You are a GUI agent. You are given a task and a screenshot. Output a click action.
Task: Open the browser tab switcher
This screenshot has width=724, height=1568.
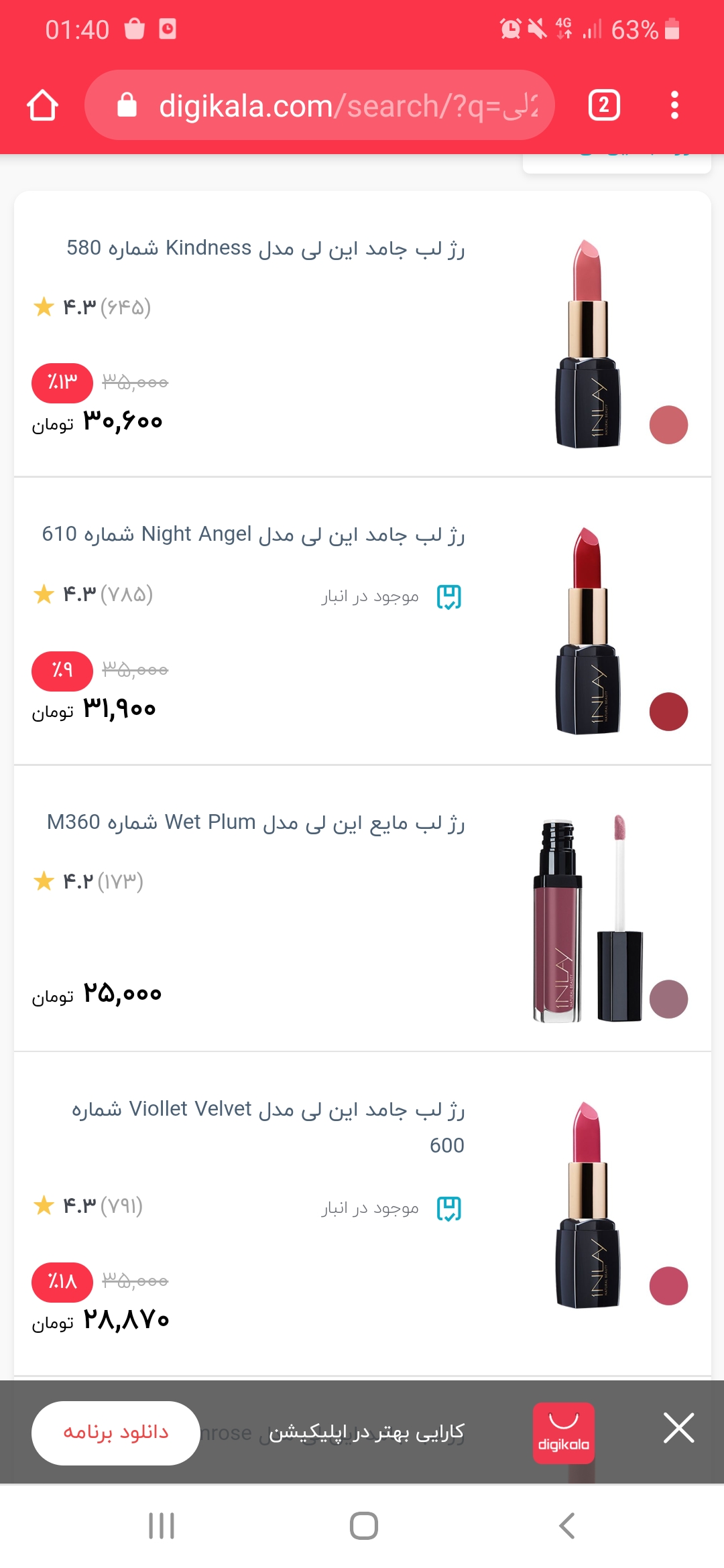click(604, 106)
